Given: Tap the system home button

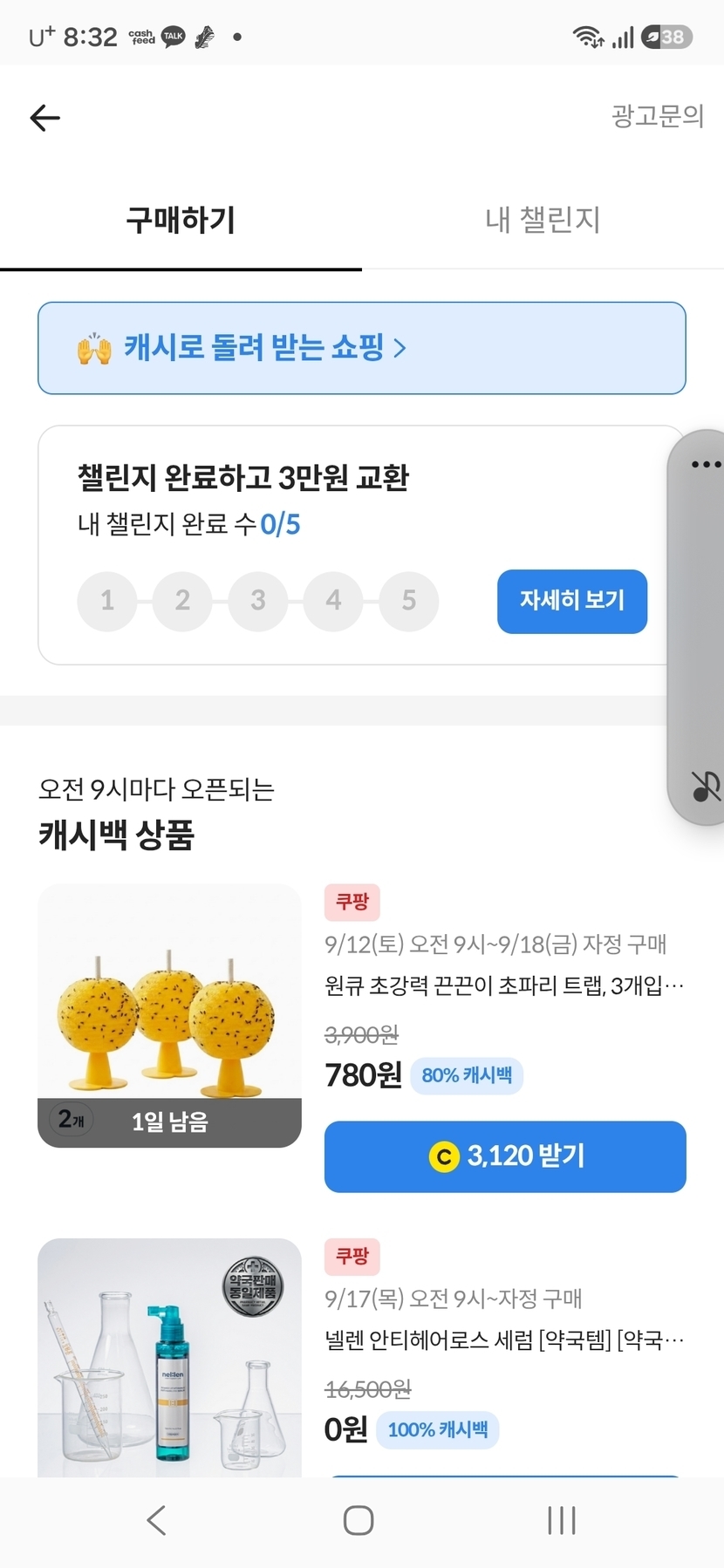Looking at the screenshot, I should tap(359, 1520).
